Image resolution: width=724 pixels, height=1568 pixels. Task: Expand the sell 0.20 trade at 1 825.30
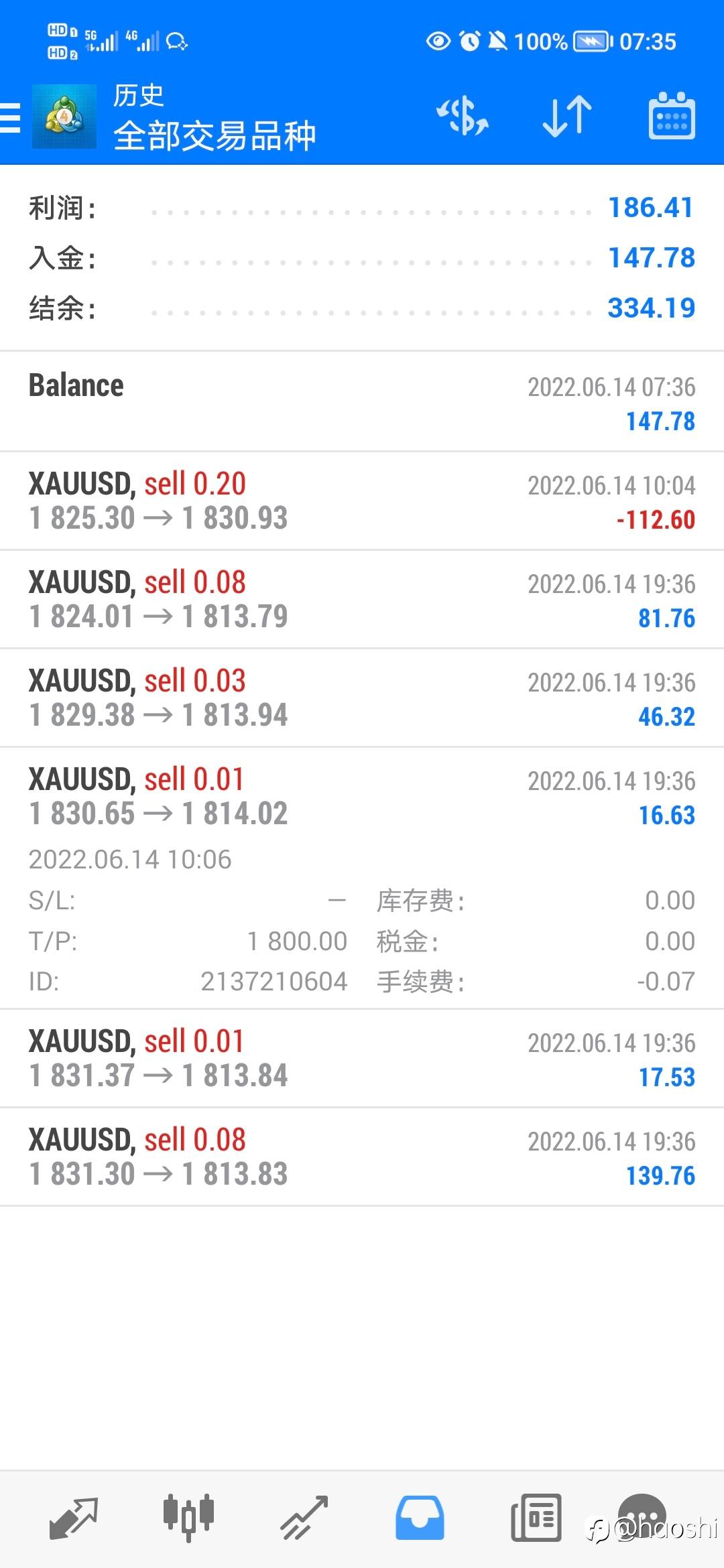tap(362, 501)
